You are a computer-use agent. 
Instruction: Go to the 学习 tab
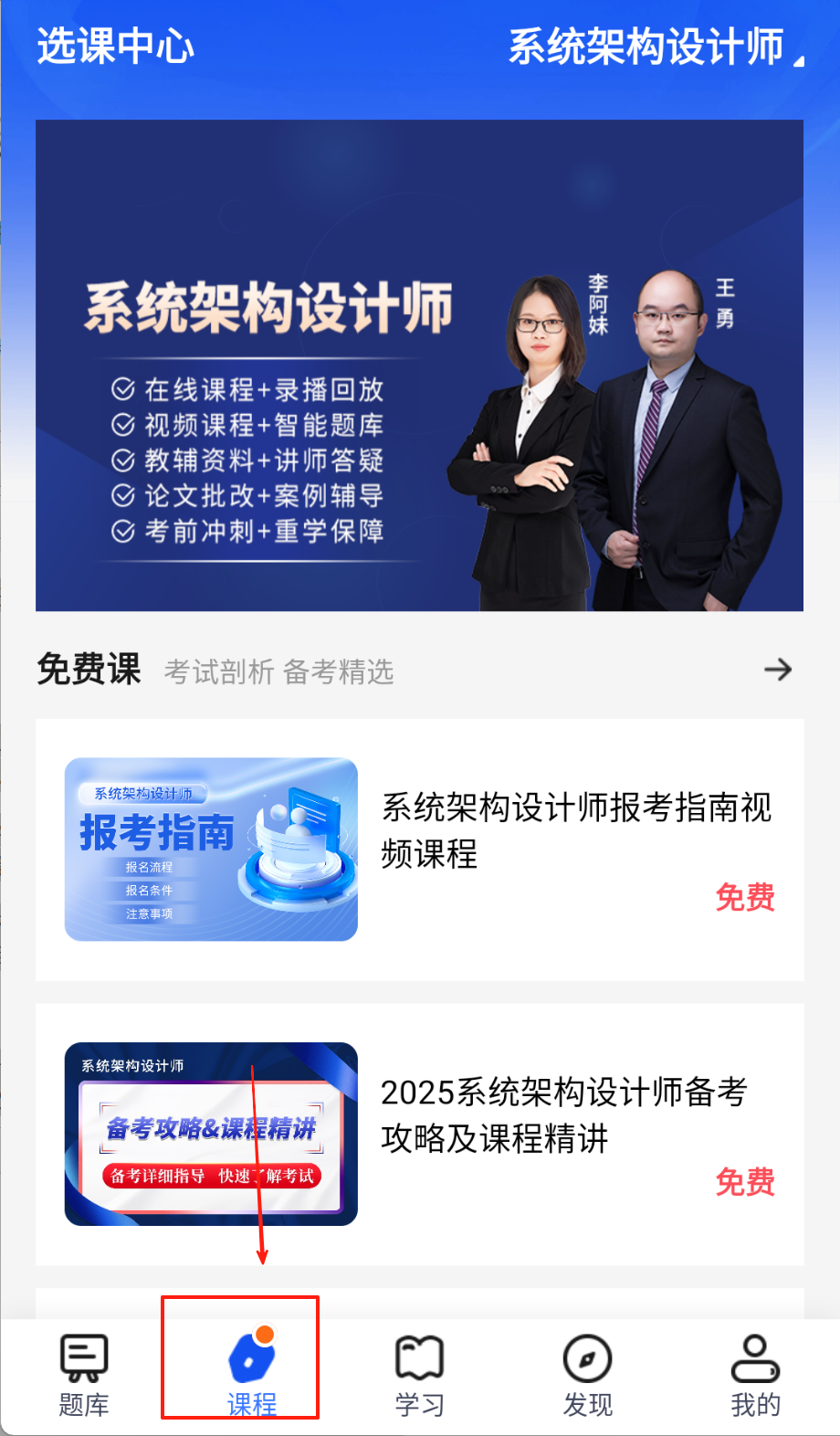pyautogui.click(x=419, y=1375)
